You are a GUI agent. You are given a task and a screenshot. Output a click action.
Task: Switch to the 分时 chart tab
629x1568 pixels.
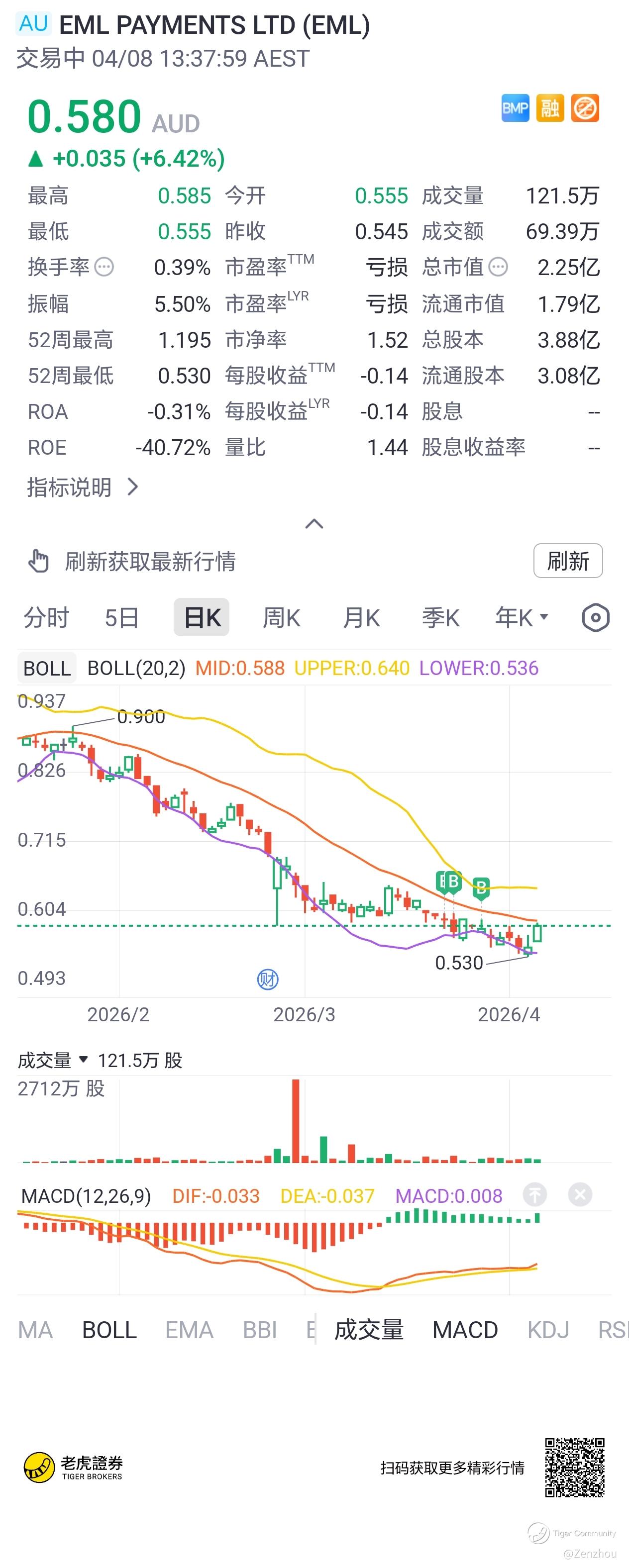[x=46, y=618]
